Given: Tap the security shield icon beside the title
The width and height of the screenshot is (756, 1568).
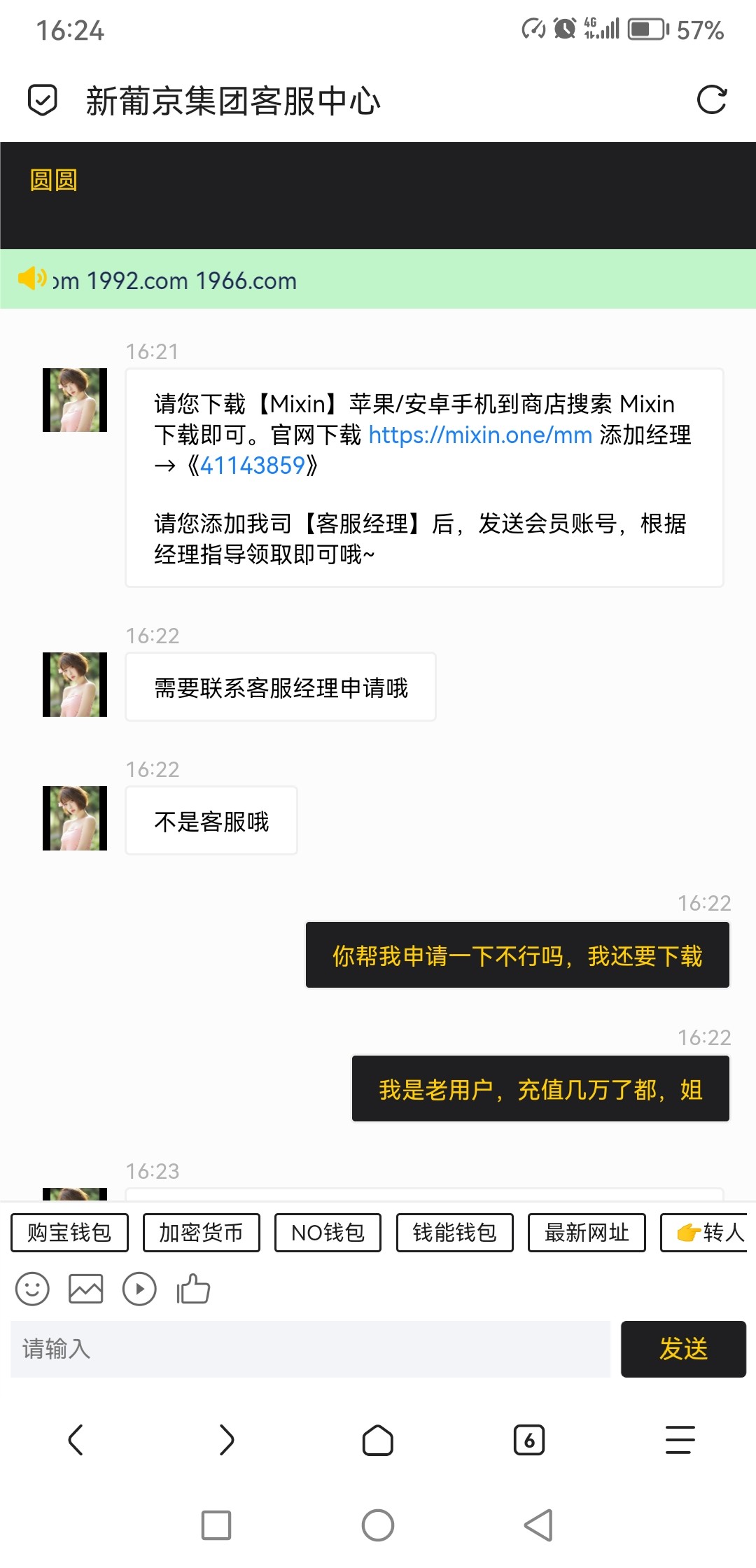Looking at the screenshot, I should point(43,100).
